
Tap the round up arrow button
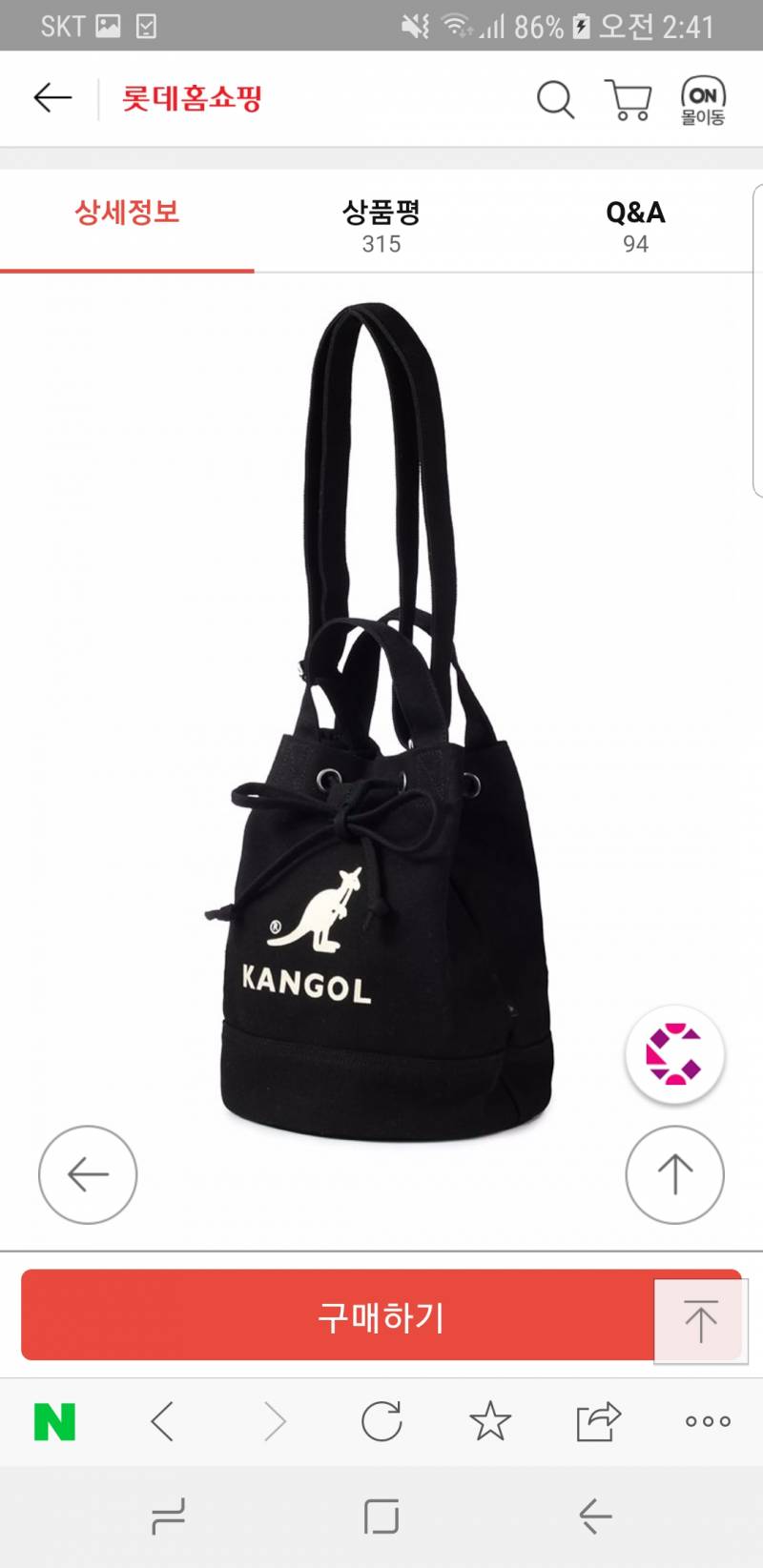tap(674, 1174)
